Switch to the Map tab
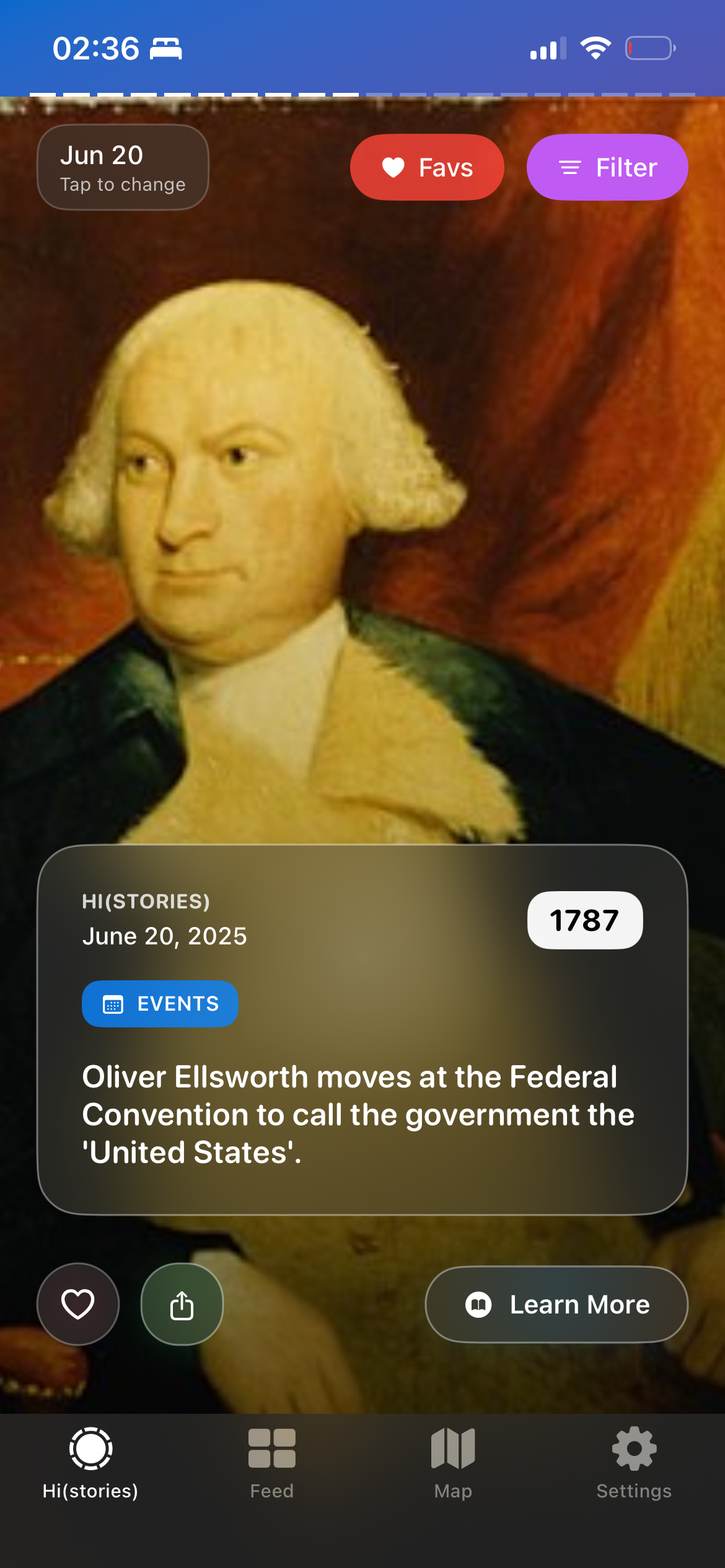This screenshot has width=725, height=1568. coord(453,1463)
